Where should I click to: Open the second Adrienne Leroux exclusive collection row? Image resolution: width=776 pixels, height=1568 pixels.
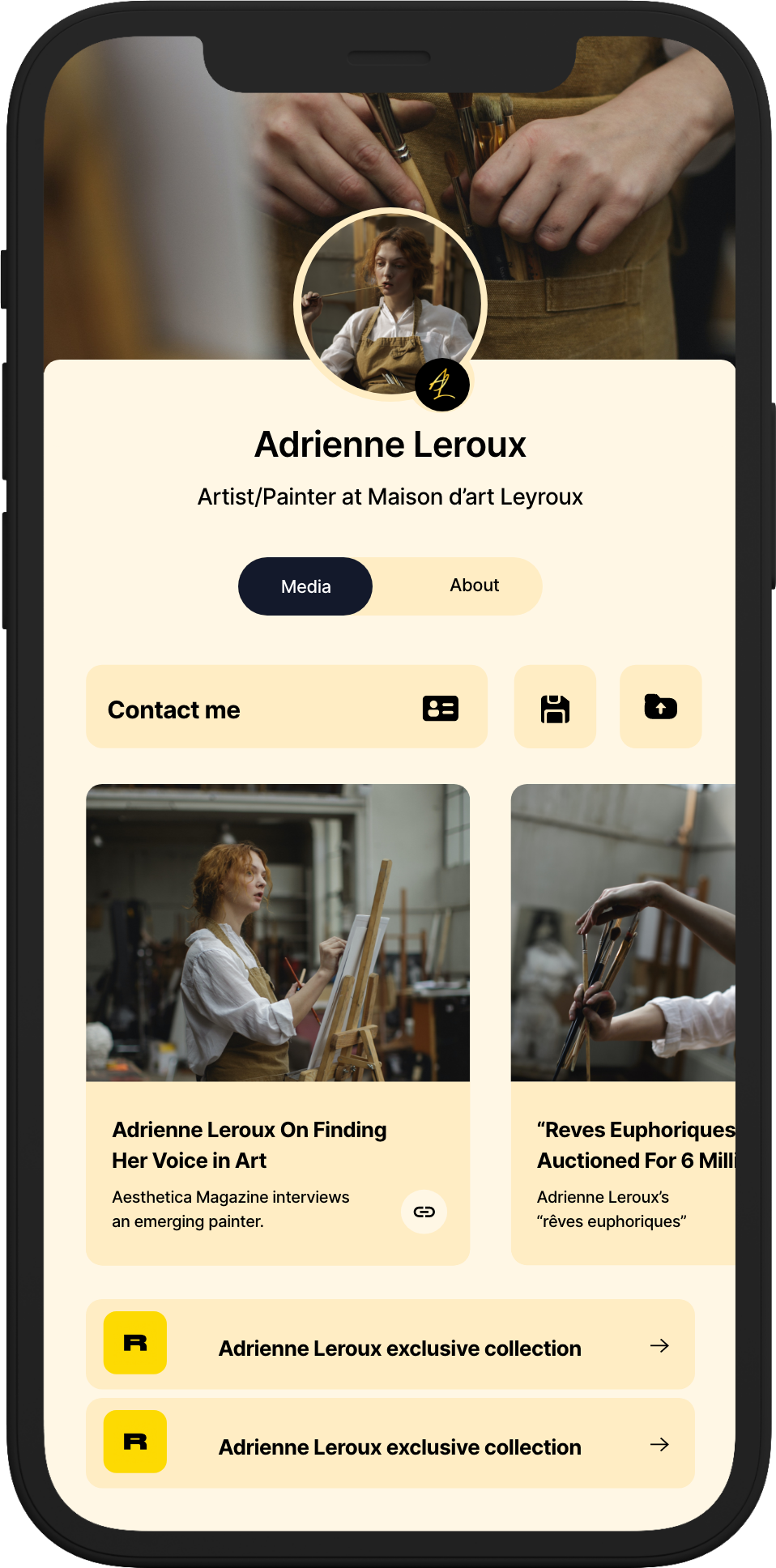tap(390, 1444)
